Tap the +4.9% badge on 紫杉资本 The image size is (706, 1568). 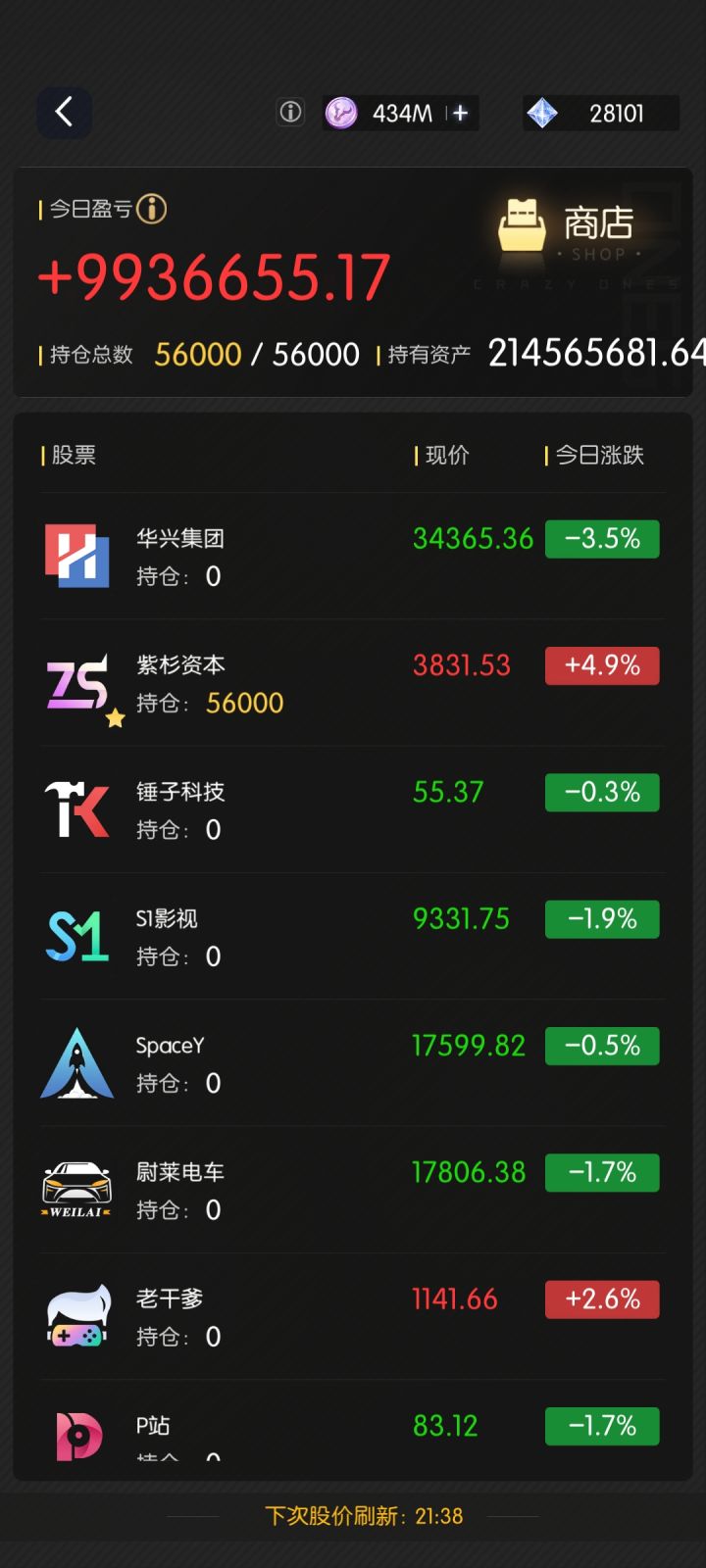click(601, 664)
